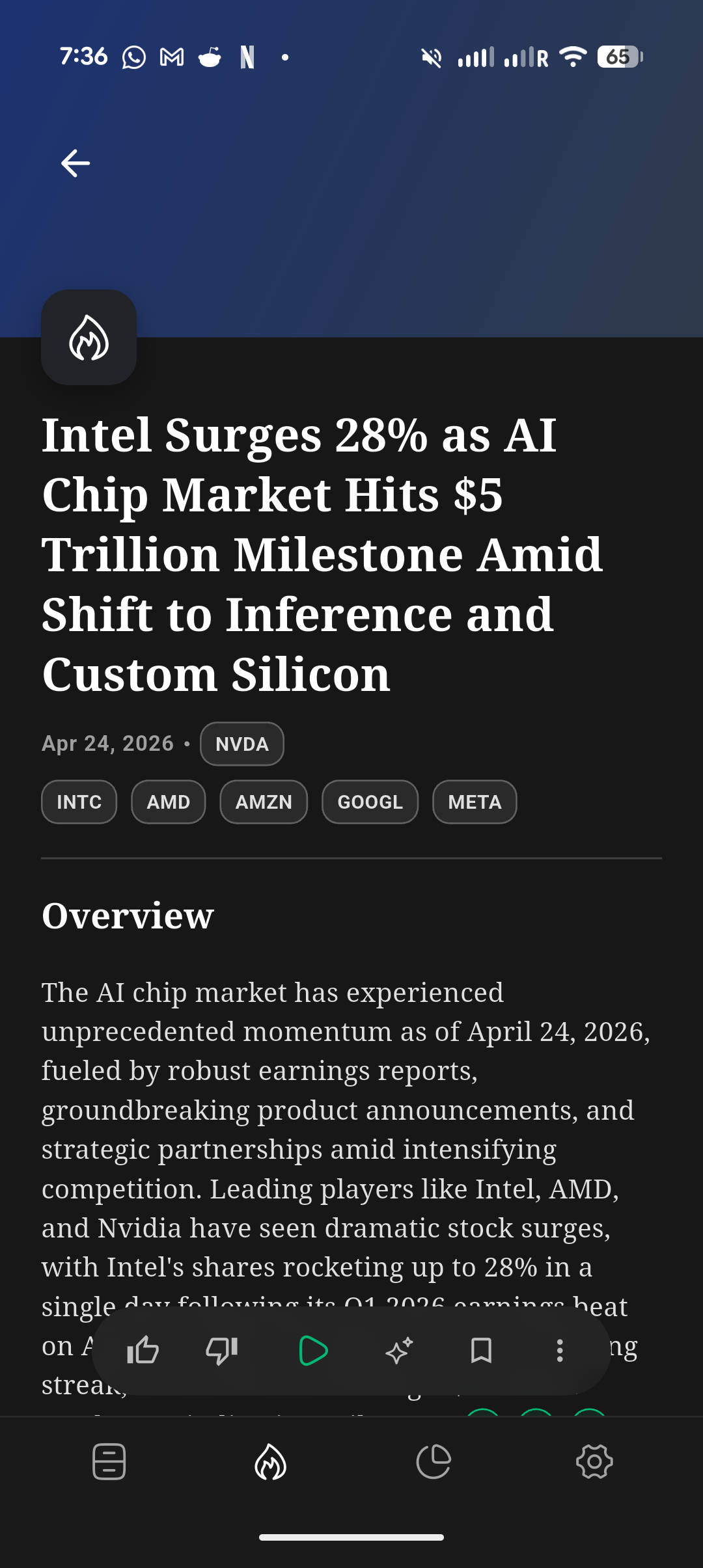Screen dimensions: 703x1568
Task: View the GOOGL ticker chip
Action: [x=370, y=802]
